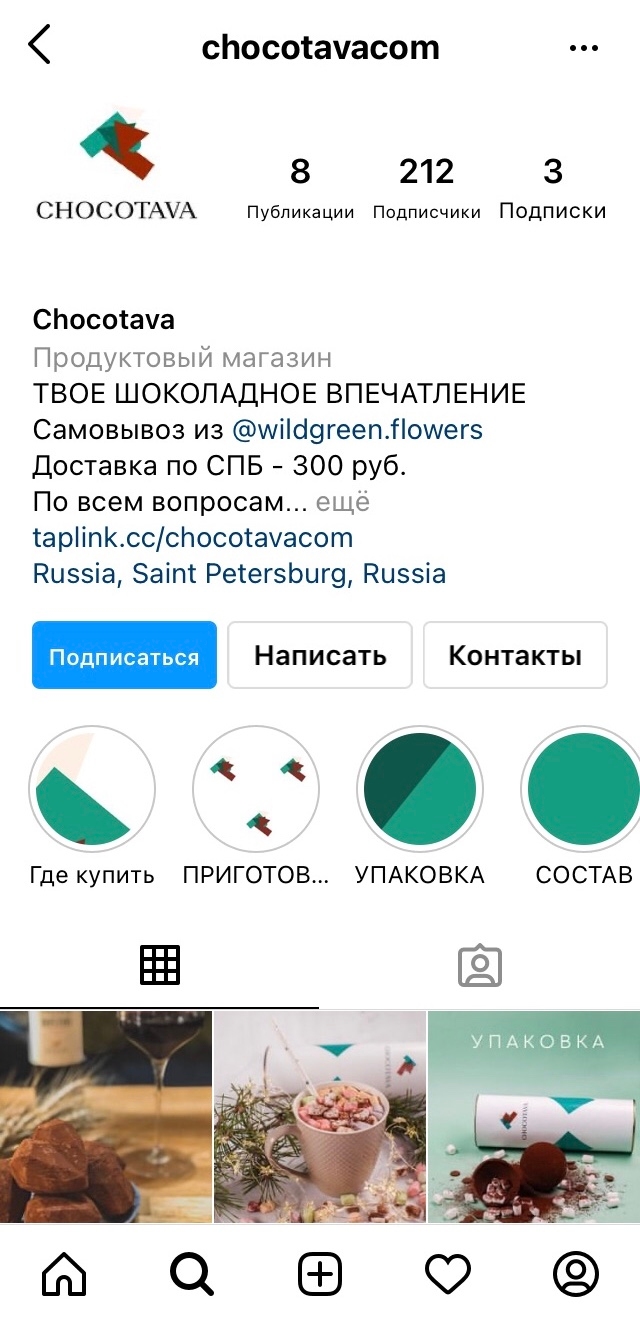640x1321 pixels.
Task: Tap the blue Подписаться follow button
Action: pos(124,656)
